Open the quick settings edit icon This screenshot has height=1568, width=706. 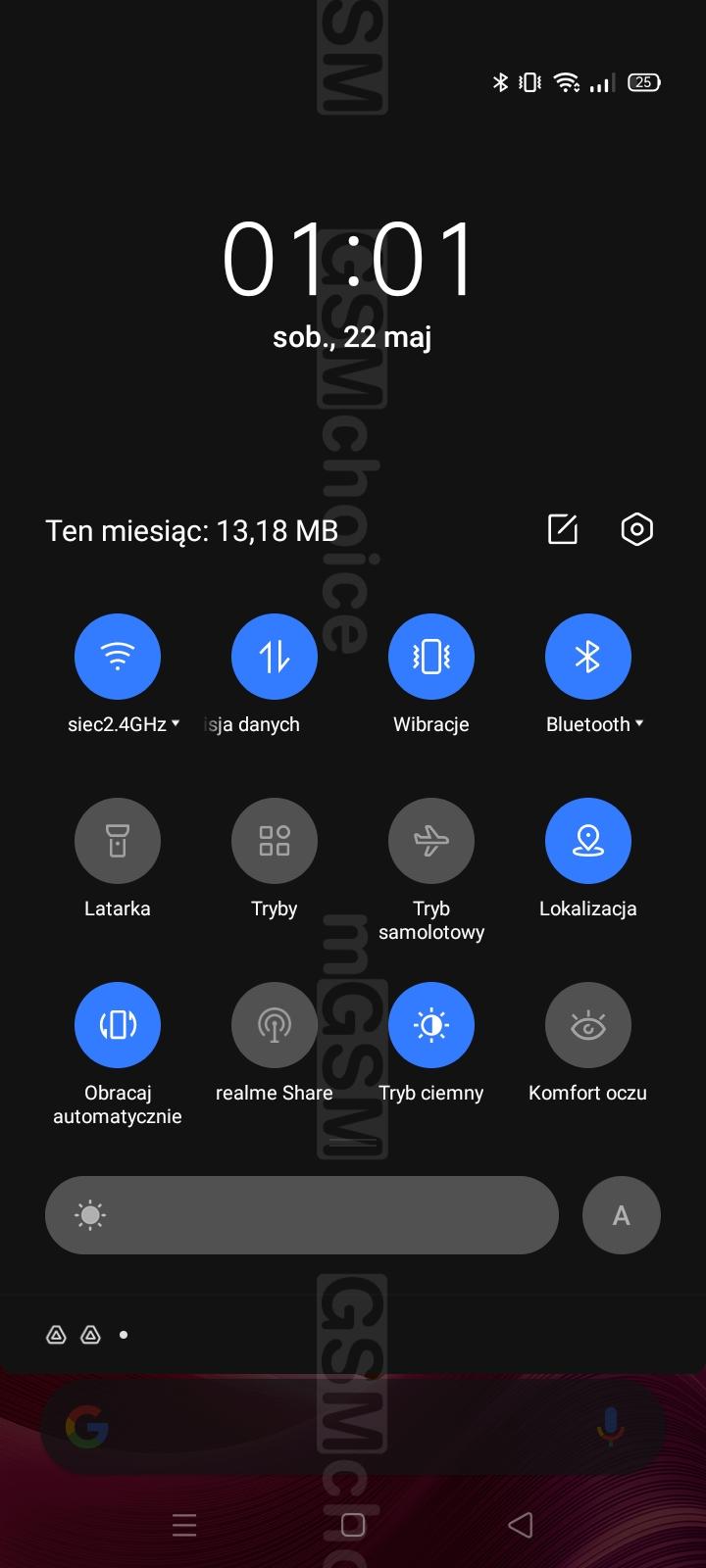coord(563,529)
